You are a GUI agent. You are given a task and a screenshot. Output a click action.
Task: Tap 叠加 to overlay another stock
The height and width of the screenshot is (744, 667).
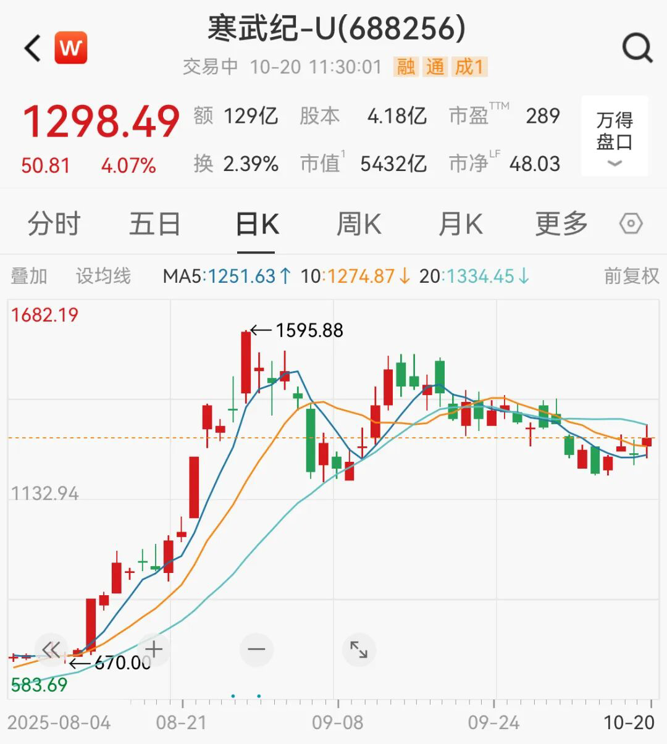[29, 276]
